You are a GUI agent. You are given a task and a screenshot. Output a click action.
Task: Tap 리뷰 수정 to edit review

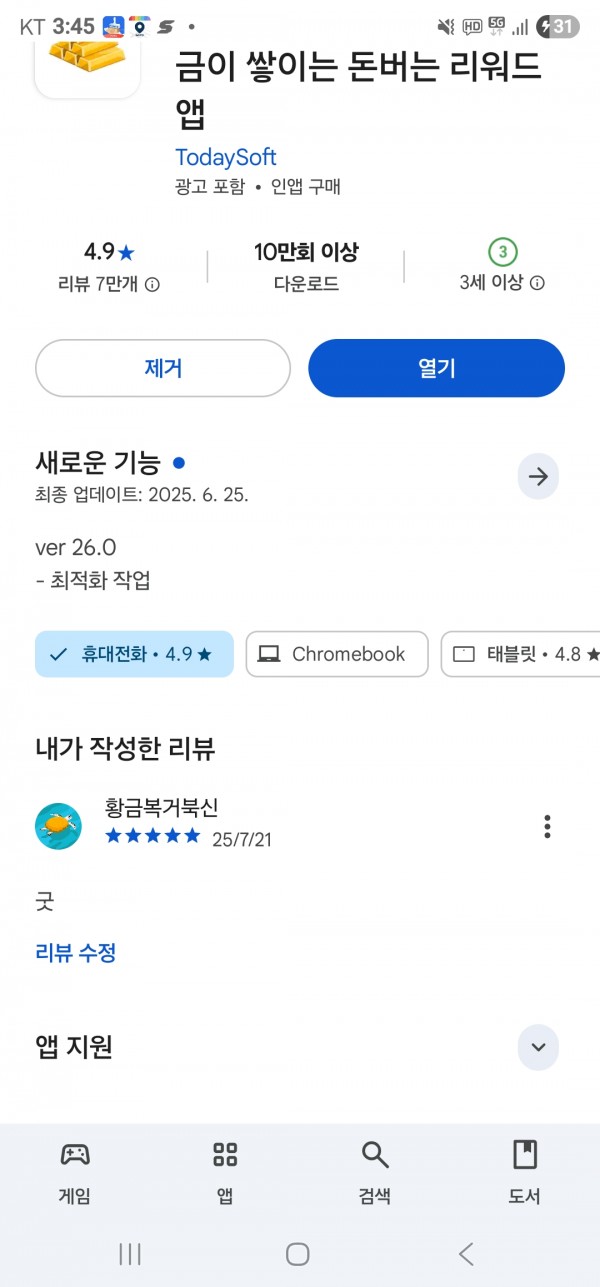(76, 953)
